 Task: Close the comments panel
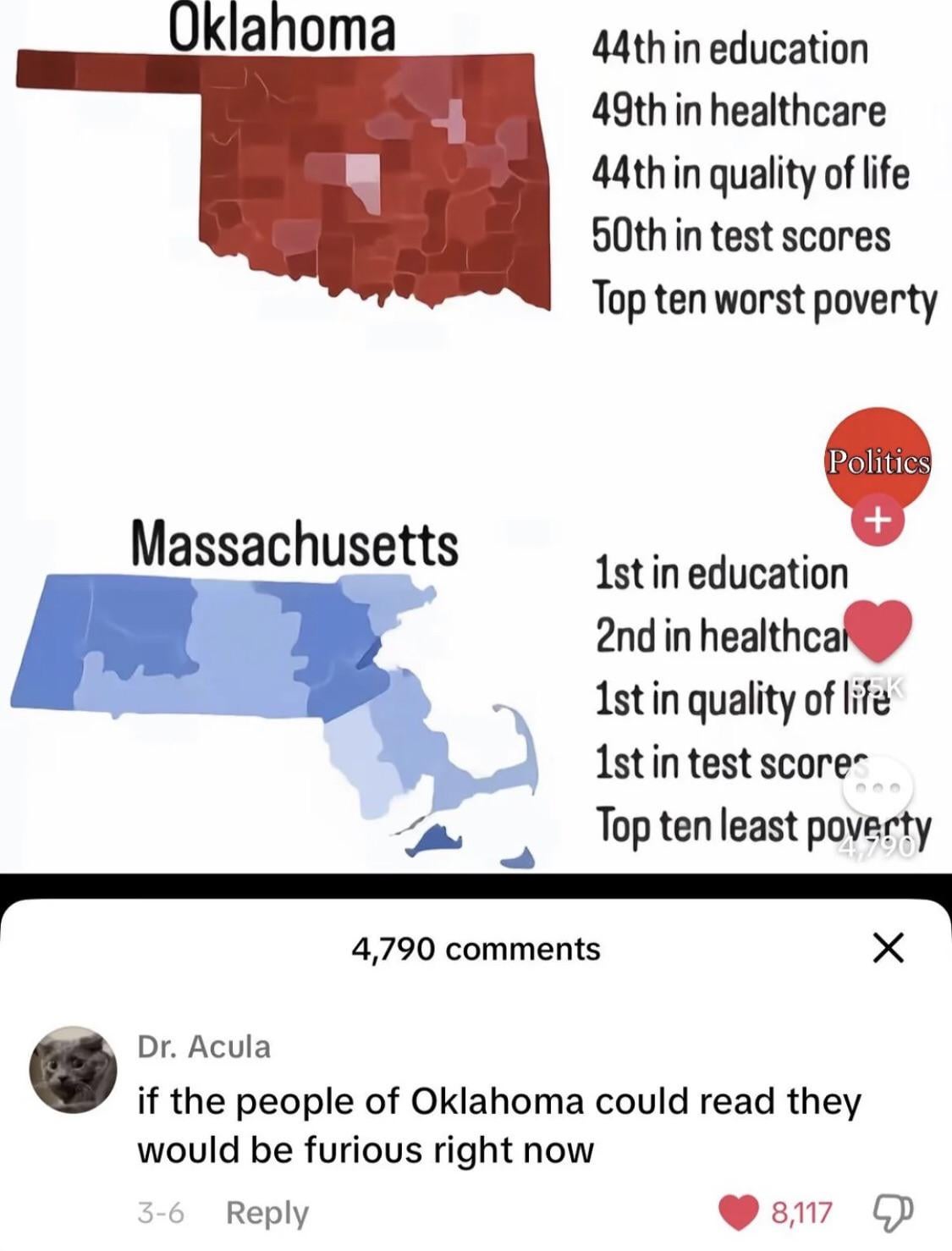click(888, 948)
